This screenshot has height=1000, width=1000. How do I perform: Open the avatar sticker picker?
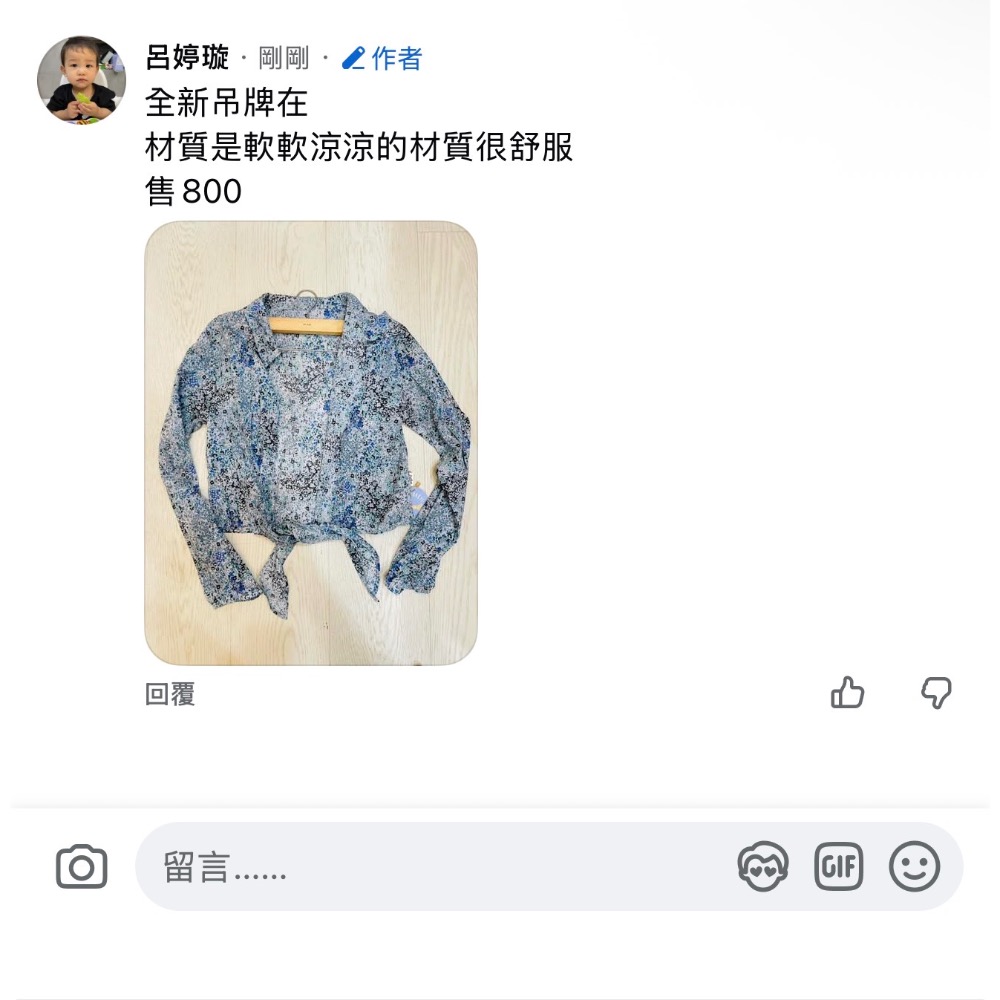click(763, 867)
